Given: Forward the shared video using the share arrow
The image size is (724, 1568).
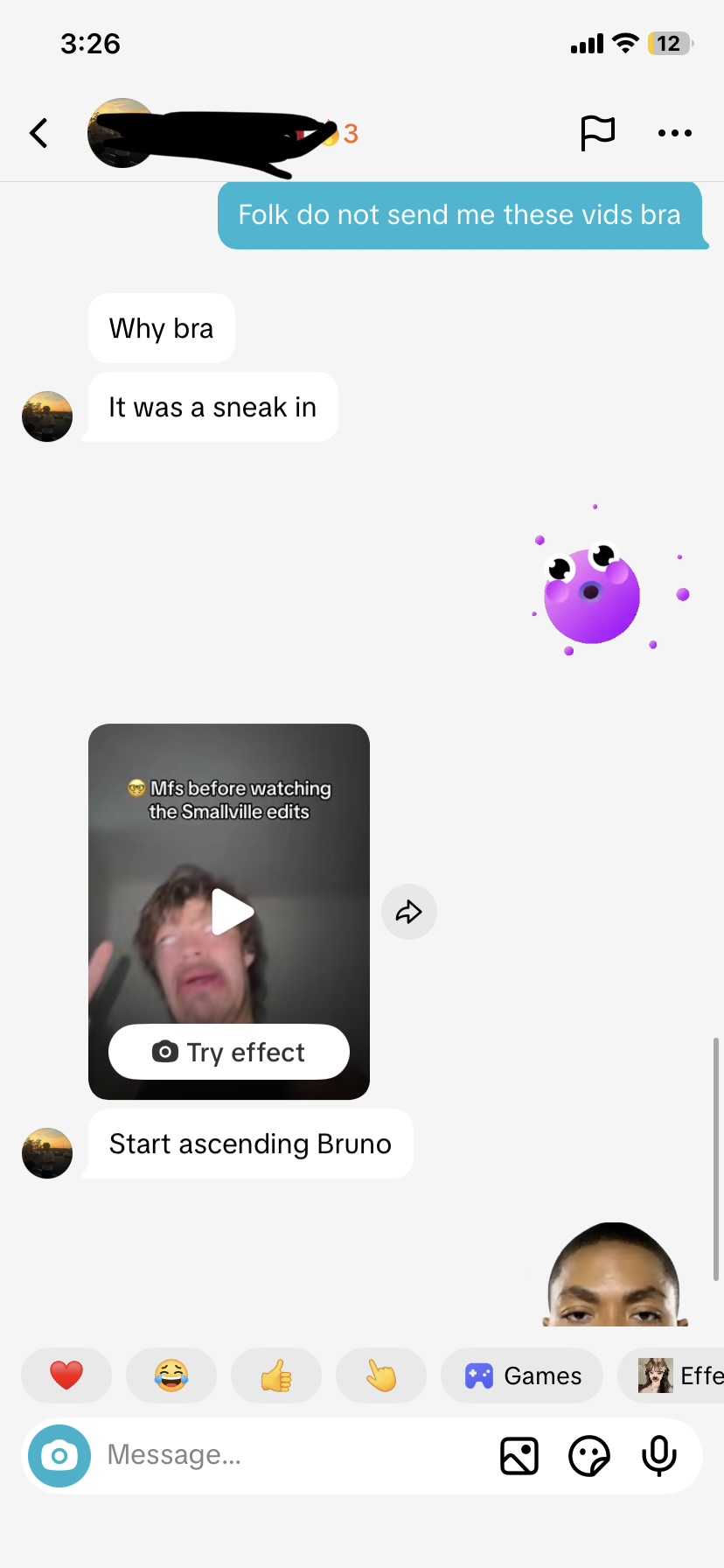Looking at the screenshot, I should point(408,912).
